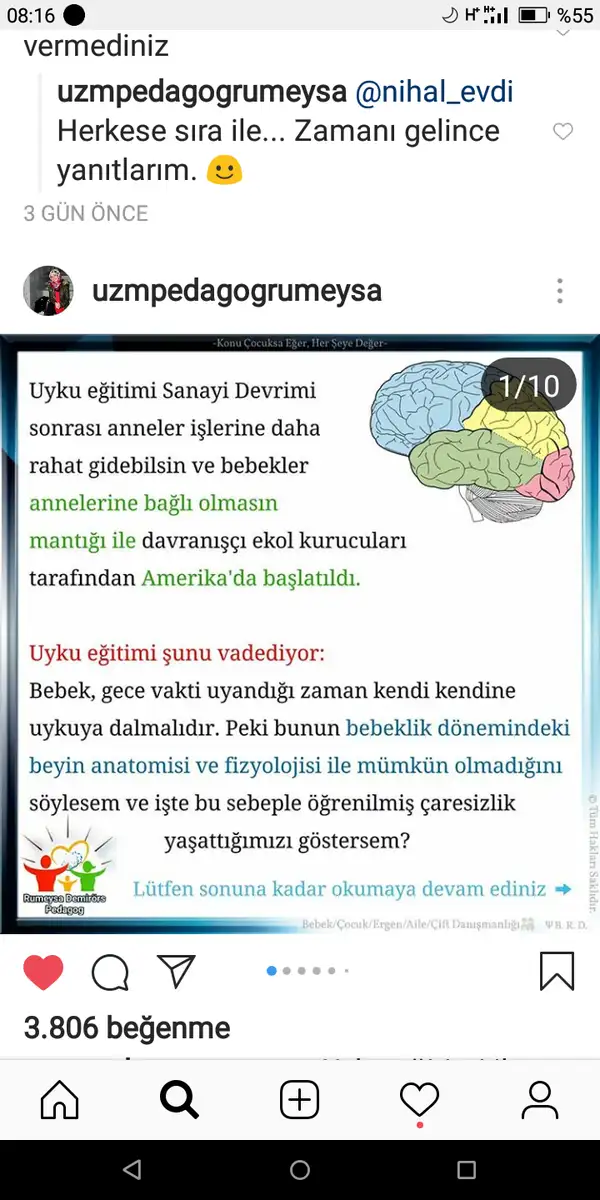This screenshot has height=1200, width=600.
Task: Open @nihal_evdi mention link
Action: coord(435,92)
